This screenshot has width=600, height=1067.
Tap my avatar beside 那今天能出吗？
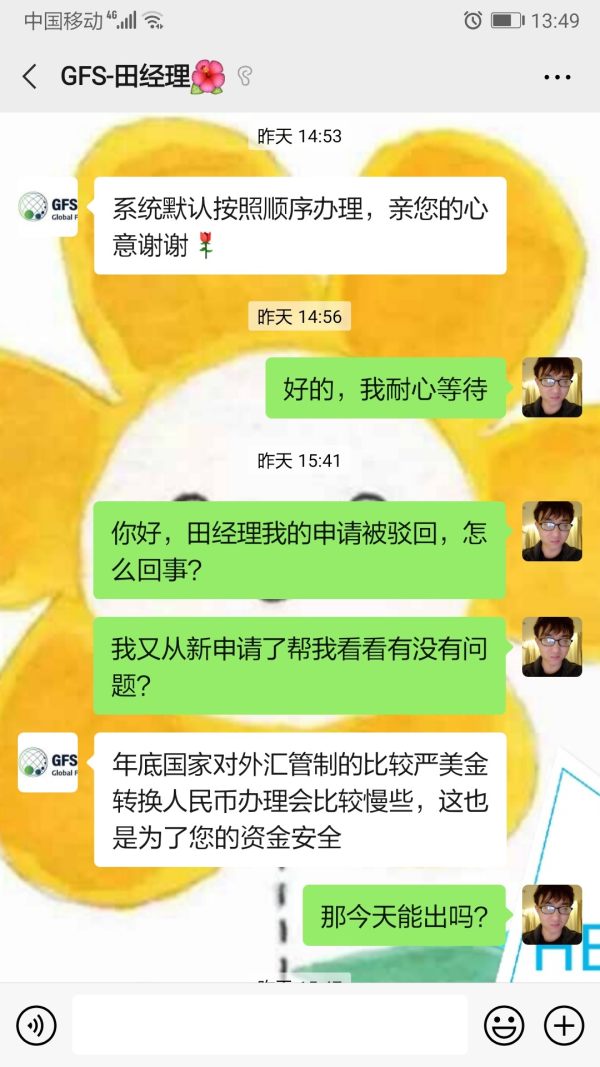pyautogui.click(x=552, y=915)
